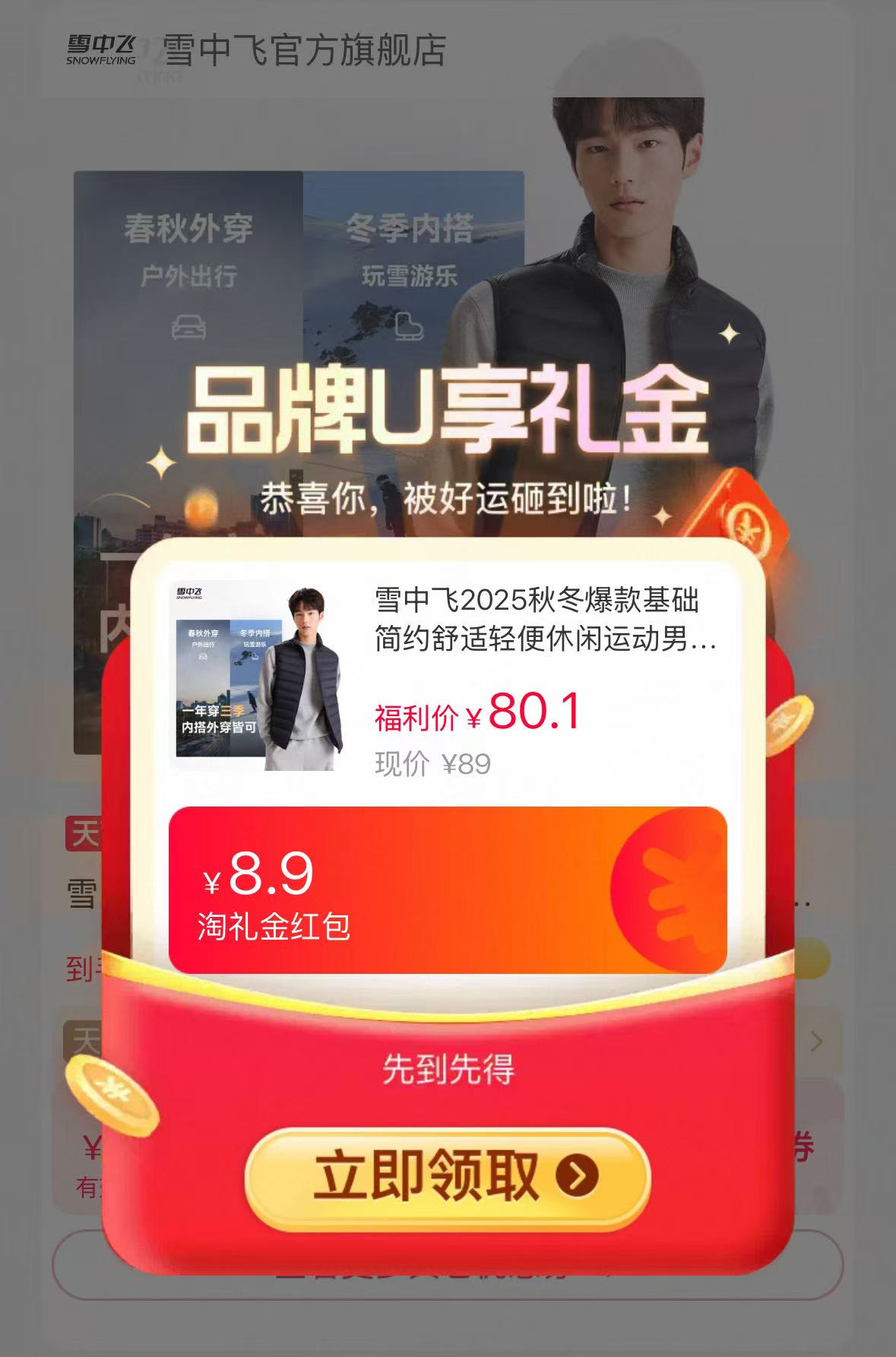The image size is (896, 1357).
Task: Click the skate icon in 冬季内搭 panel
Action: (409, 327)
